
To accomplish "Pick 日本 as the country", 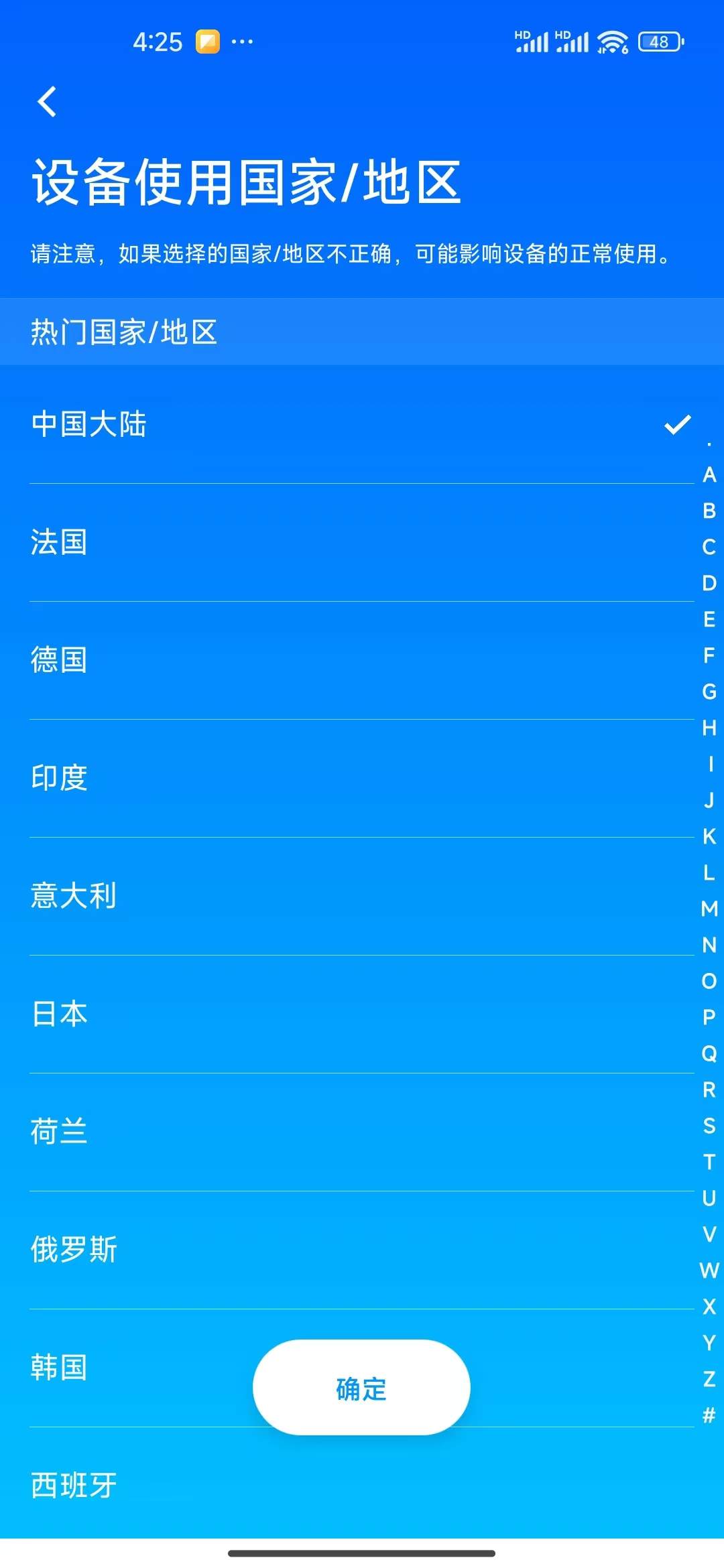I will pyautogui.click(x=59, y=1014).
